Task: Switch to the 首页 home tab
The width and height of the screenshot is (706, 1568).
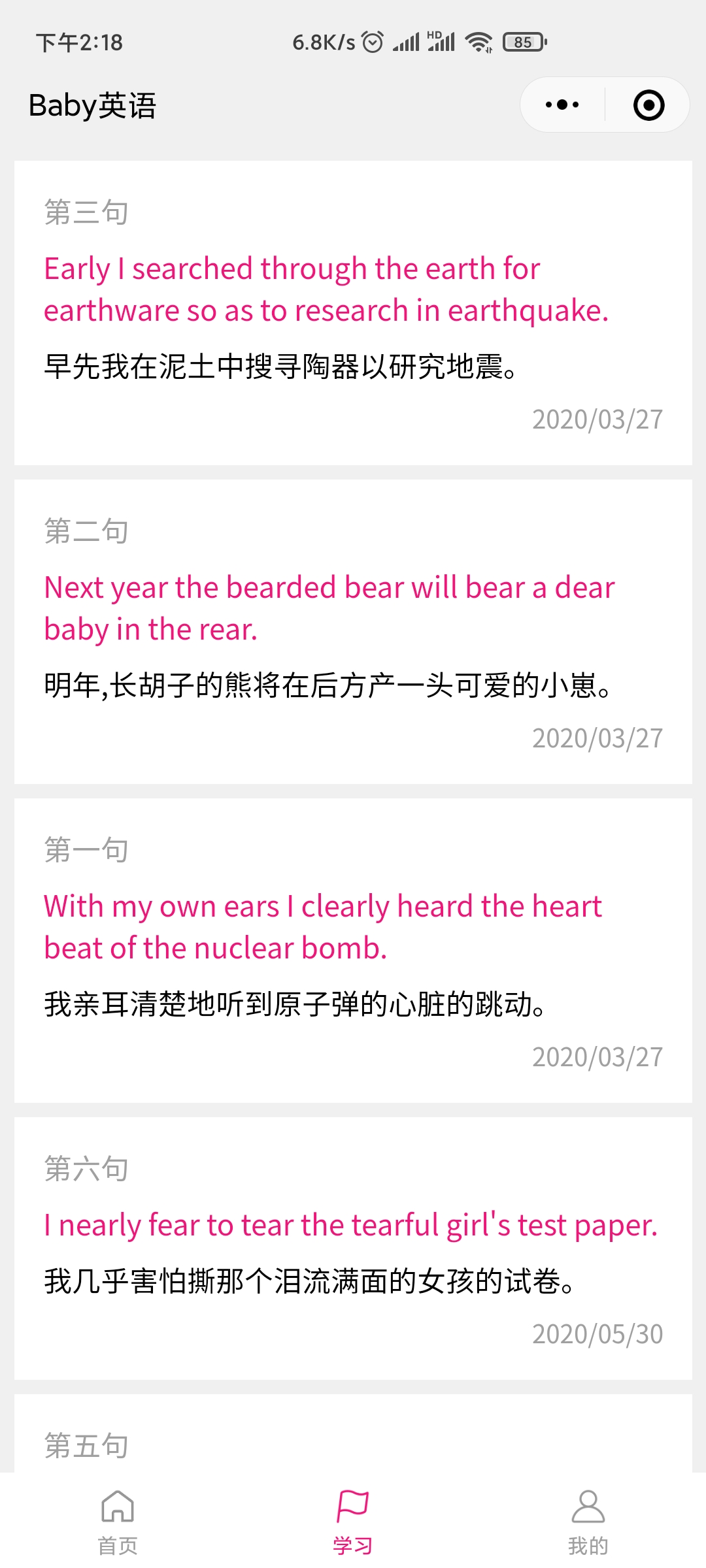Action: coord(118,1522)
